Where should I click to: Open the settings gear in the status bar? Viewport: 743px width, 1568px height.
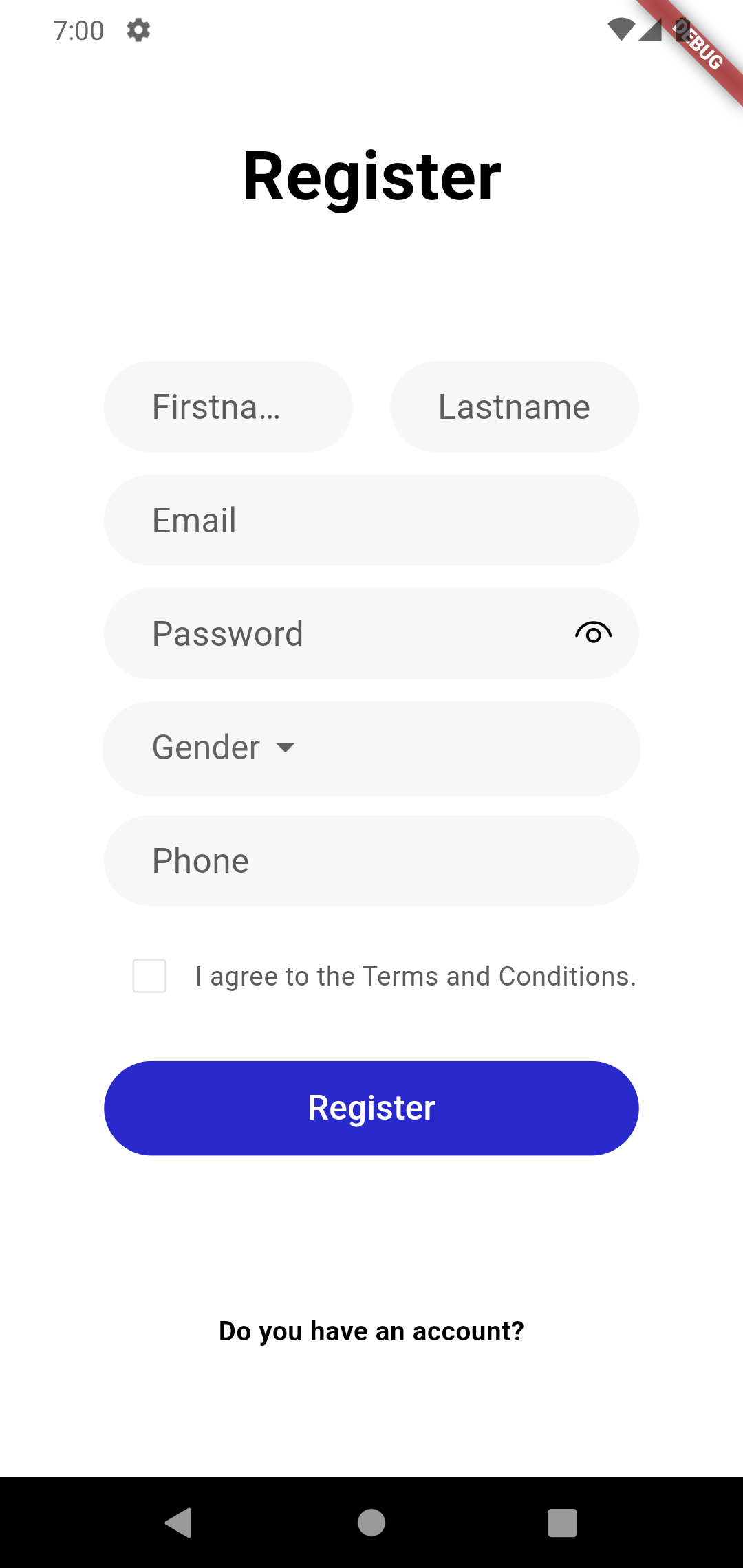tap(137, 30)
